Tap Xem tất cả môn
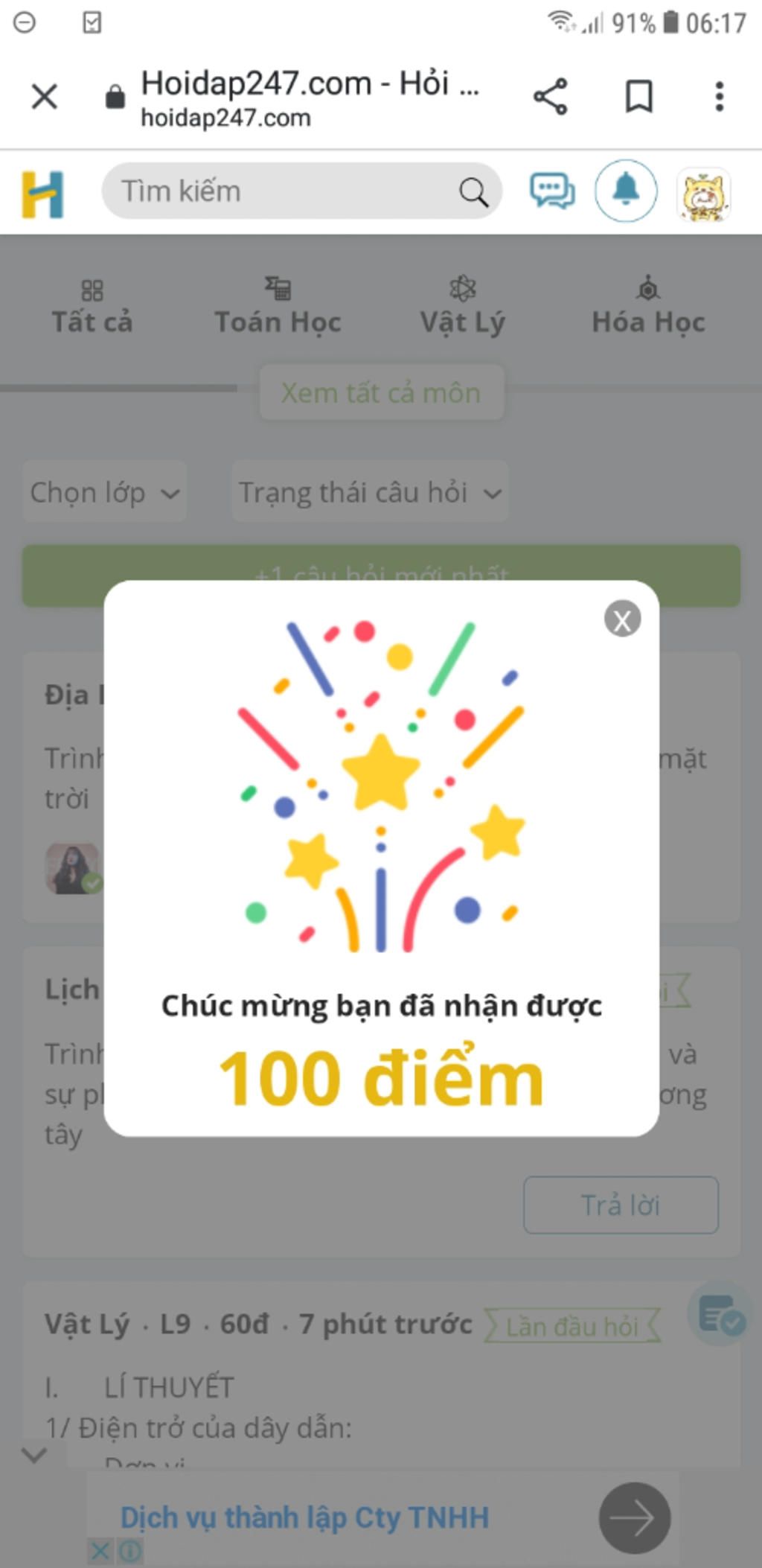 (381, 392)
